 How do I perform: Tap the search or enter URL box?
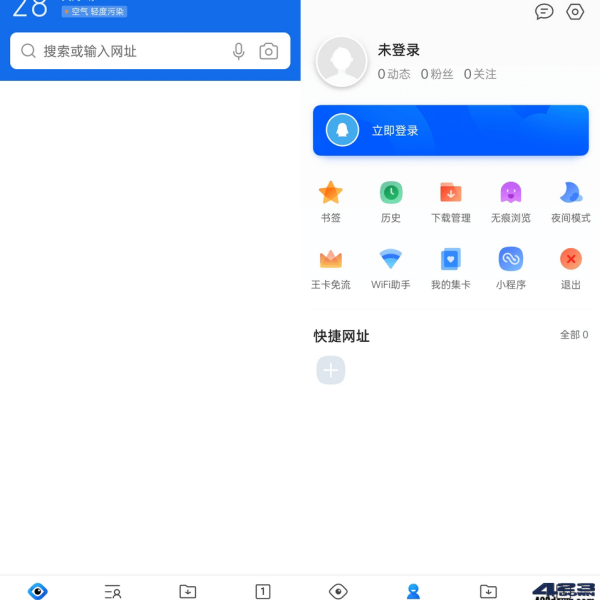tap(130, 51)
